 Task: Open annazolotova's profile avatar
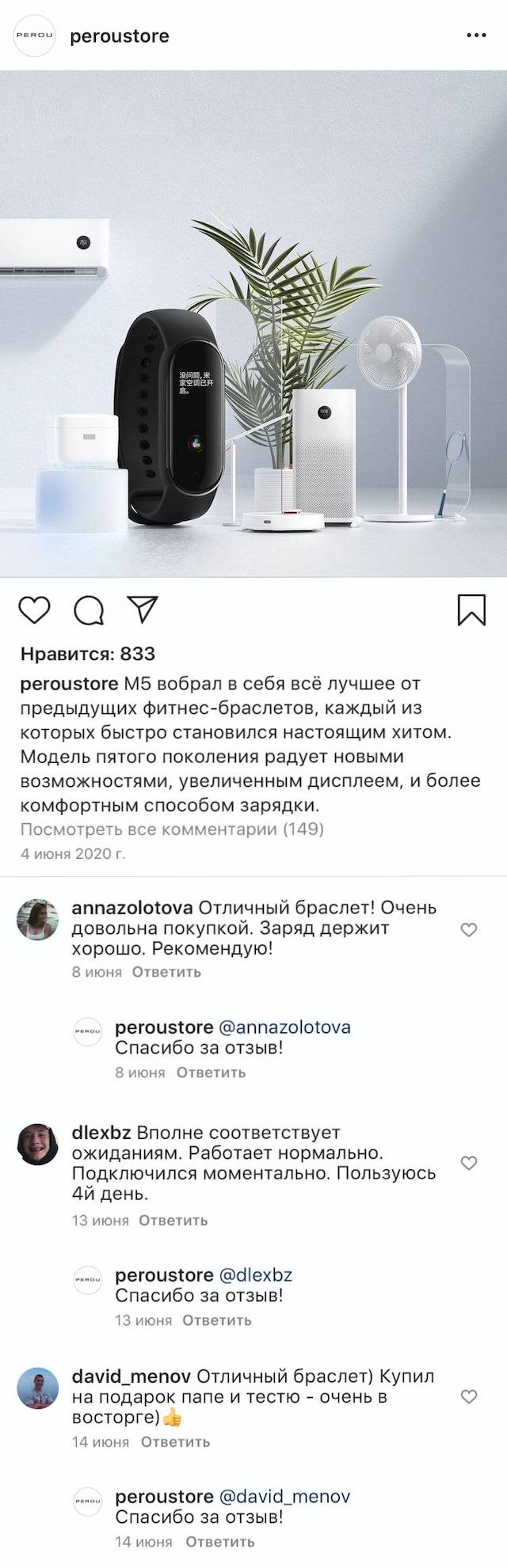(37, 920)
